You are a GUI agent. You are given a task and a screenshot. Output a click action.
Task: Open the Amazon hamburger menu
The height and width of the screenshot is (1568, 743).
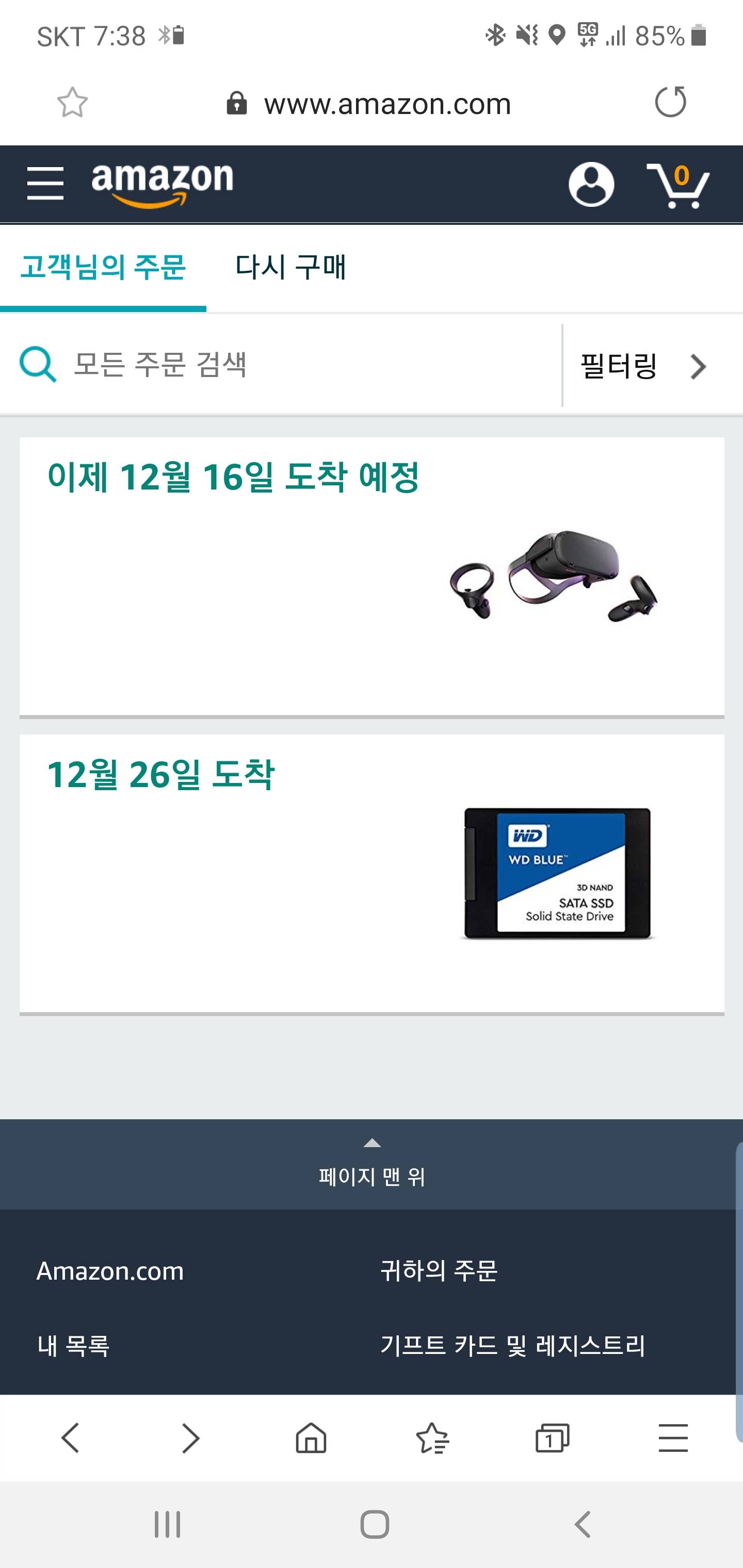pyautogui.click(x=45, y=183)
